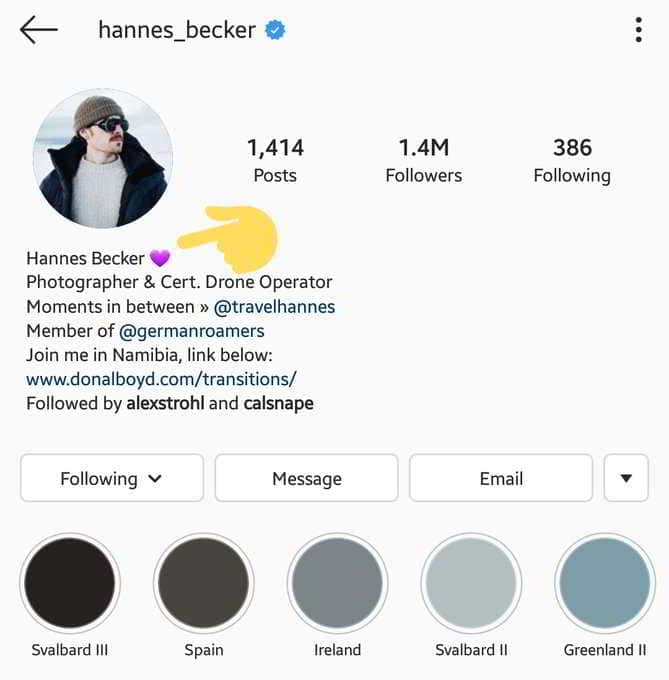Open the @travelhannes profile link
The width and height of the screenshot is (669, 680).
tap(275, 307)
